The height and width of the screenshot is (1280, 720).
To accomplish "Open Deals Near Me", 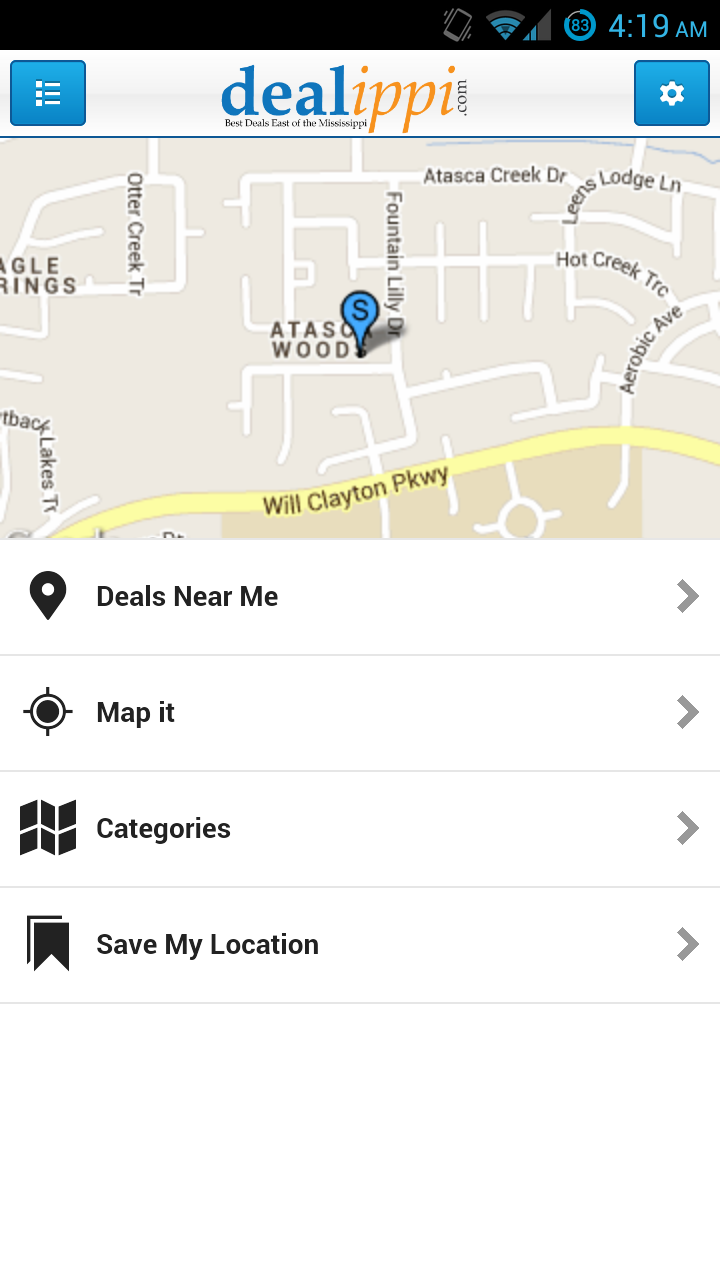I will click(x=360, y=597).
